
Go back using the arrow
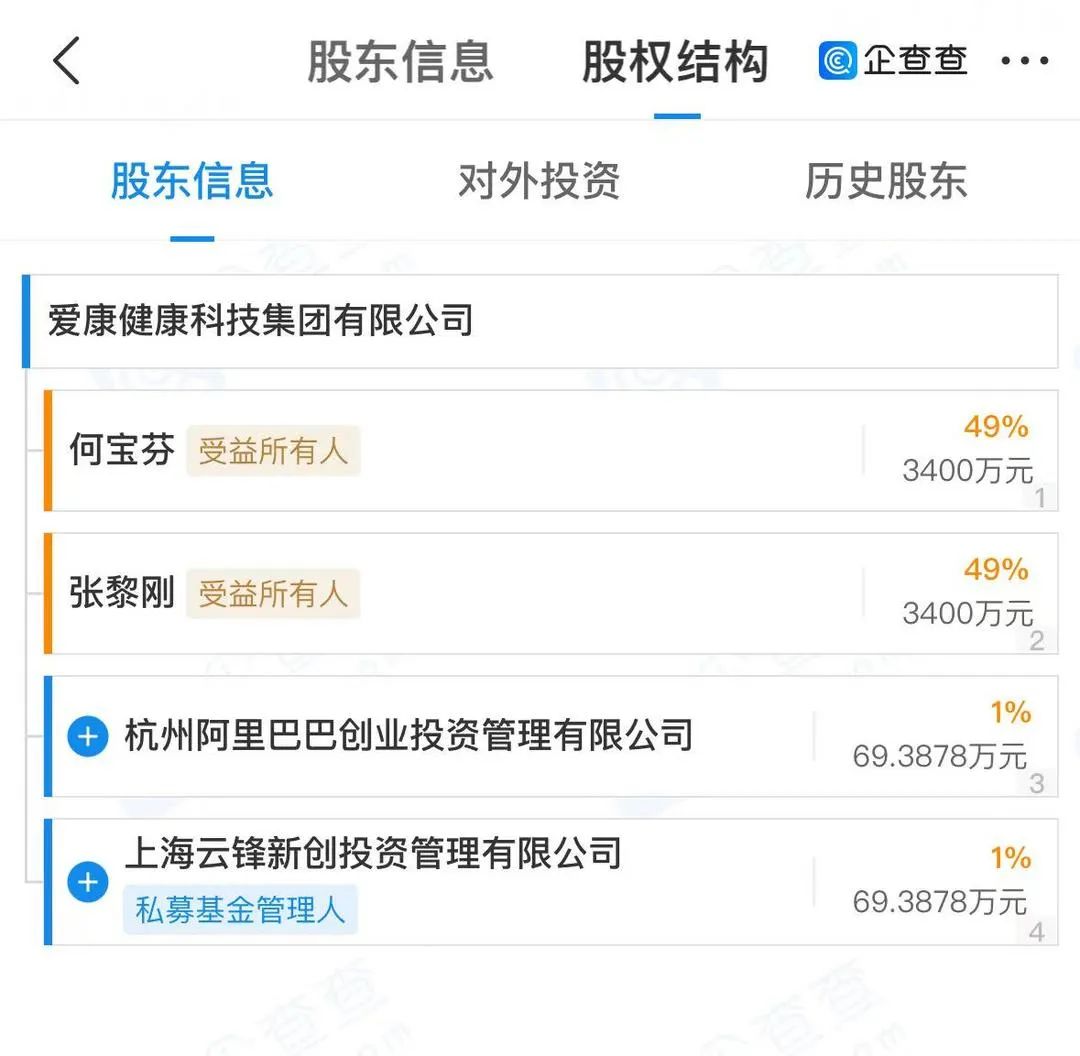tap(66, 61)
